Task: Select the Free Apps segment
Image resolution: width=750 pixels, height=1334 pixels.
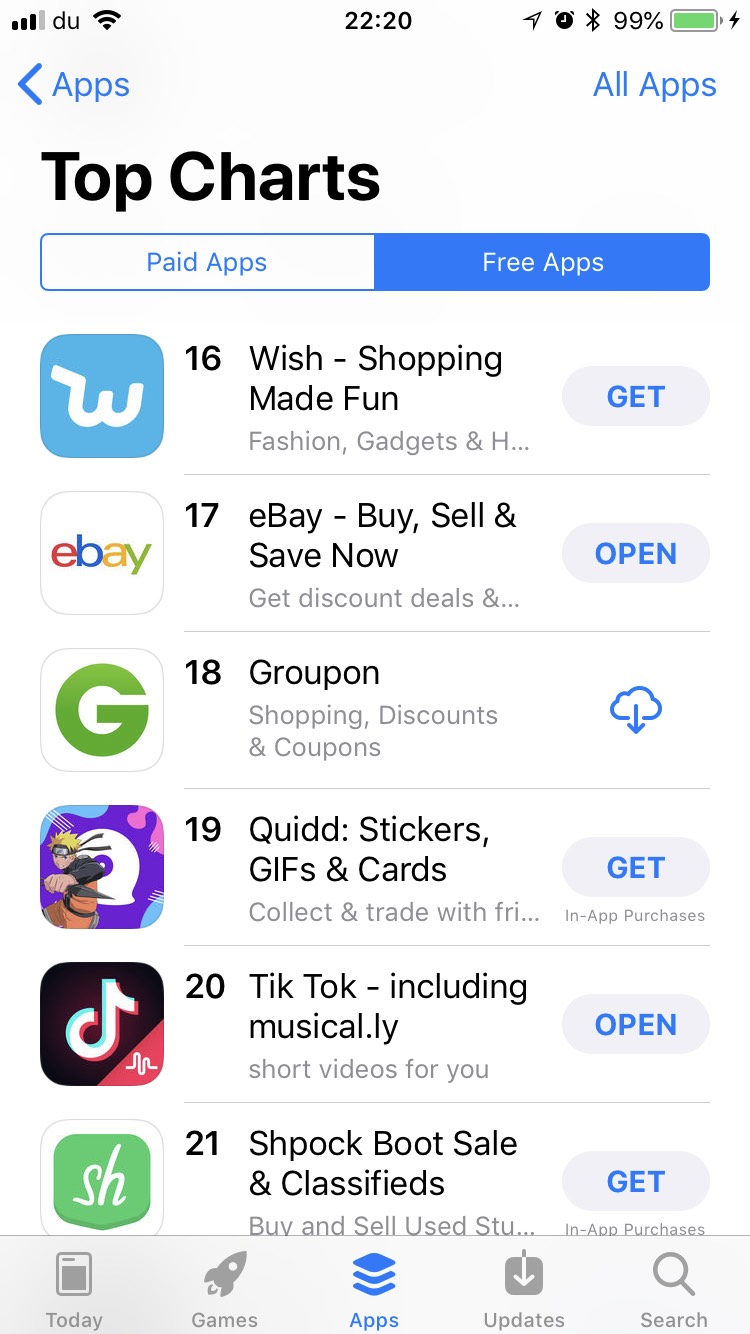Action: [542, 262]
